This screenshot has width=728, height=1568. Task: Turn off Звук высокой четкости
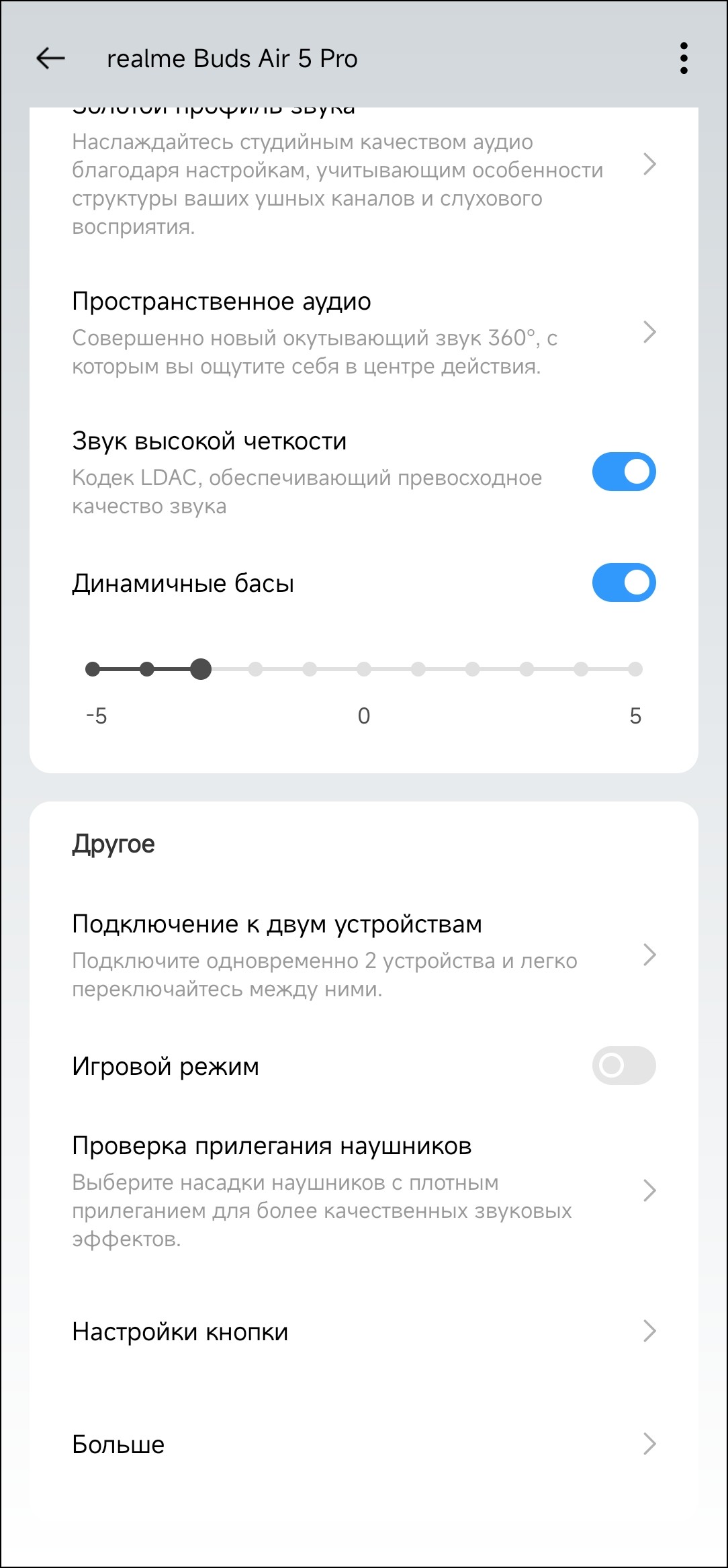click(623, 472)
